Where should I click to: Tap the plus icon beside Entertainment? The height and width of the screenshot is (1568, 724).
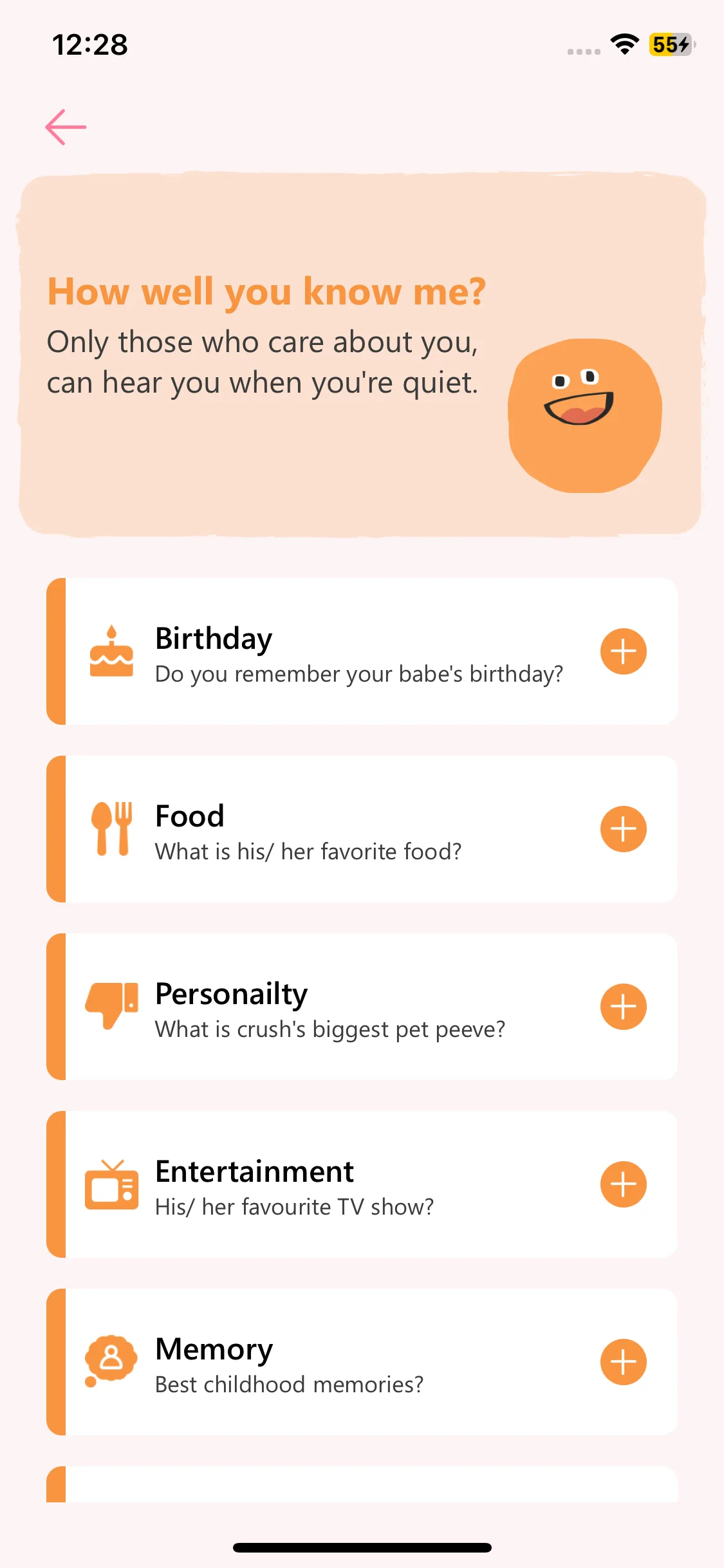click(x=623, y=1184)
